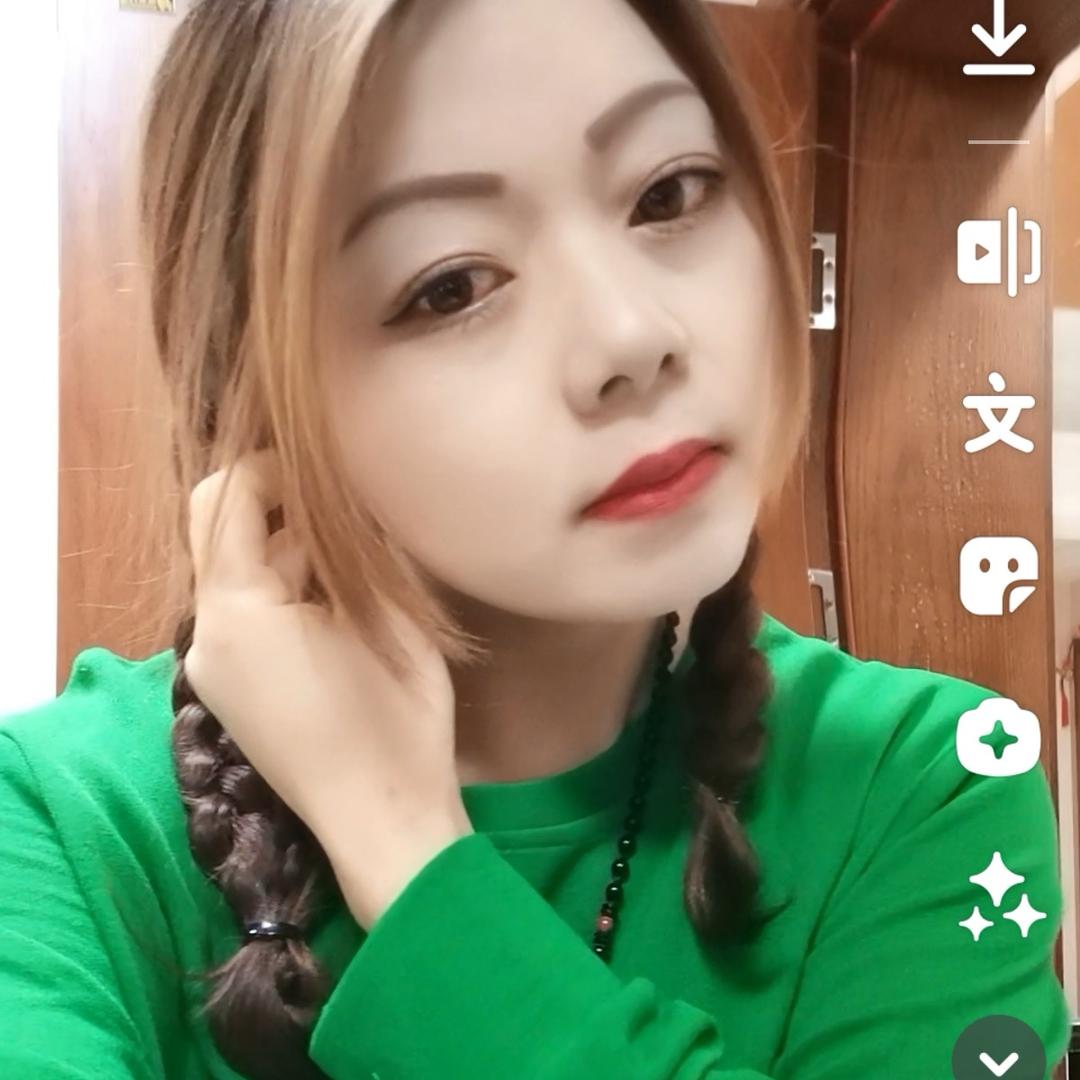Open the video clip editing tool
The image size is (1080, 1080).
(998, 252)
